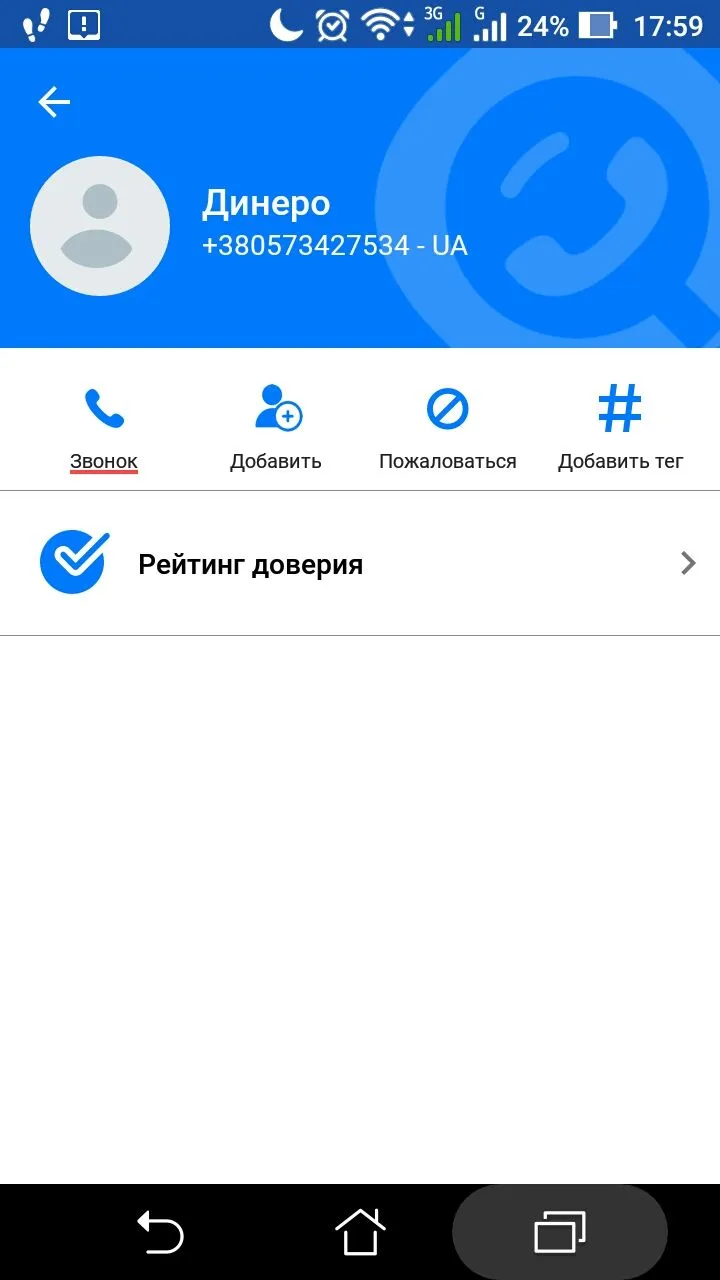This screenshot has height=1280, width=720.
Task: Tap the contact avatar placeholder
Action: point(100,226)
